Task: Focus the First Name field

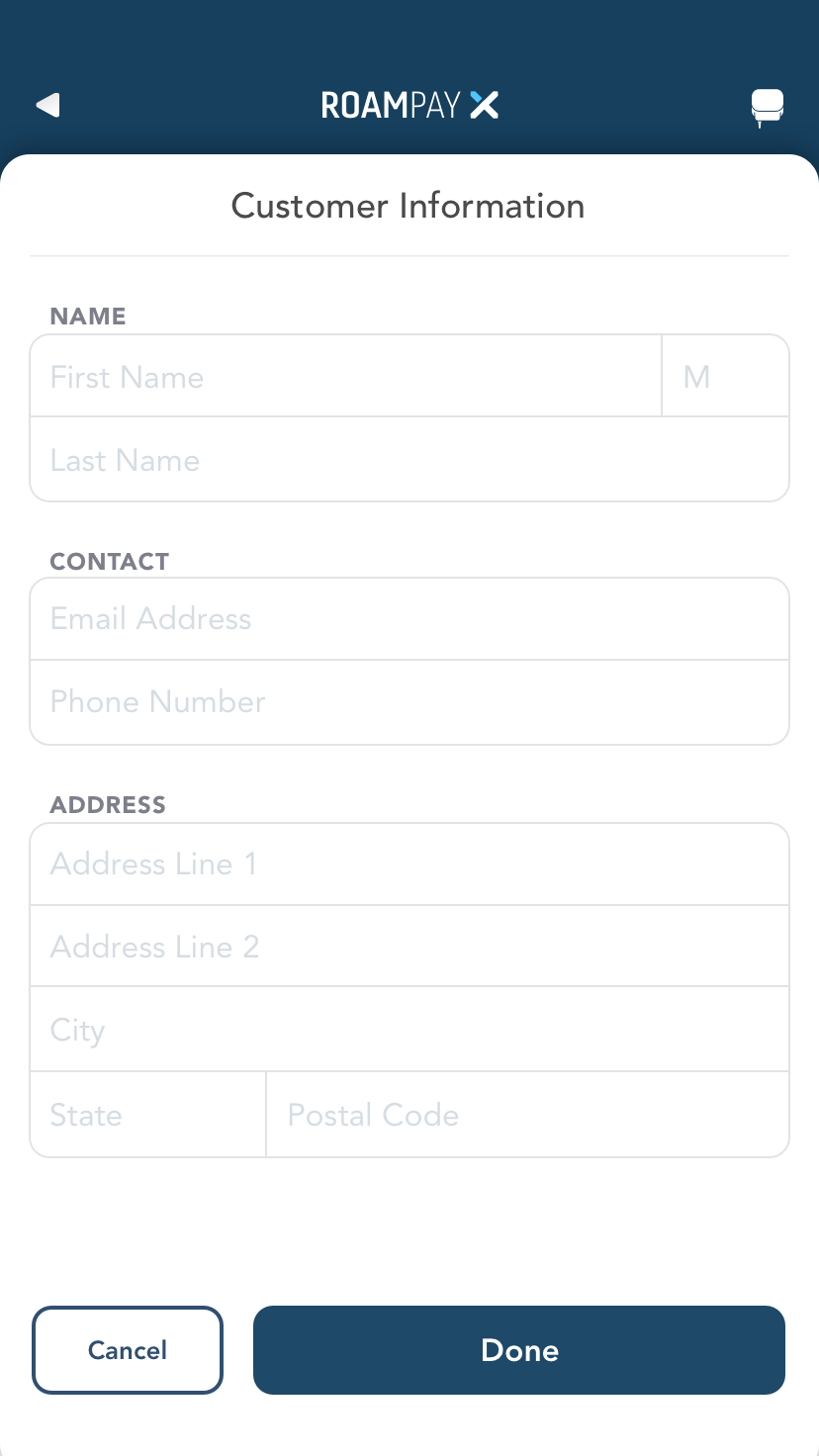Action: tap(345, 376)
